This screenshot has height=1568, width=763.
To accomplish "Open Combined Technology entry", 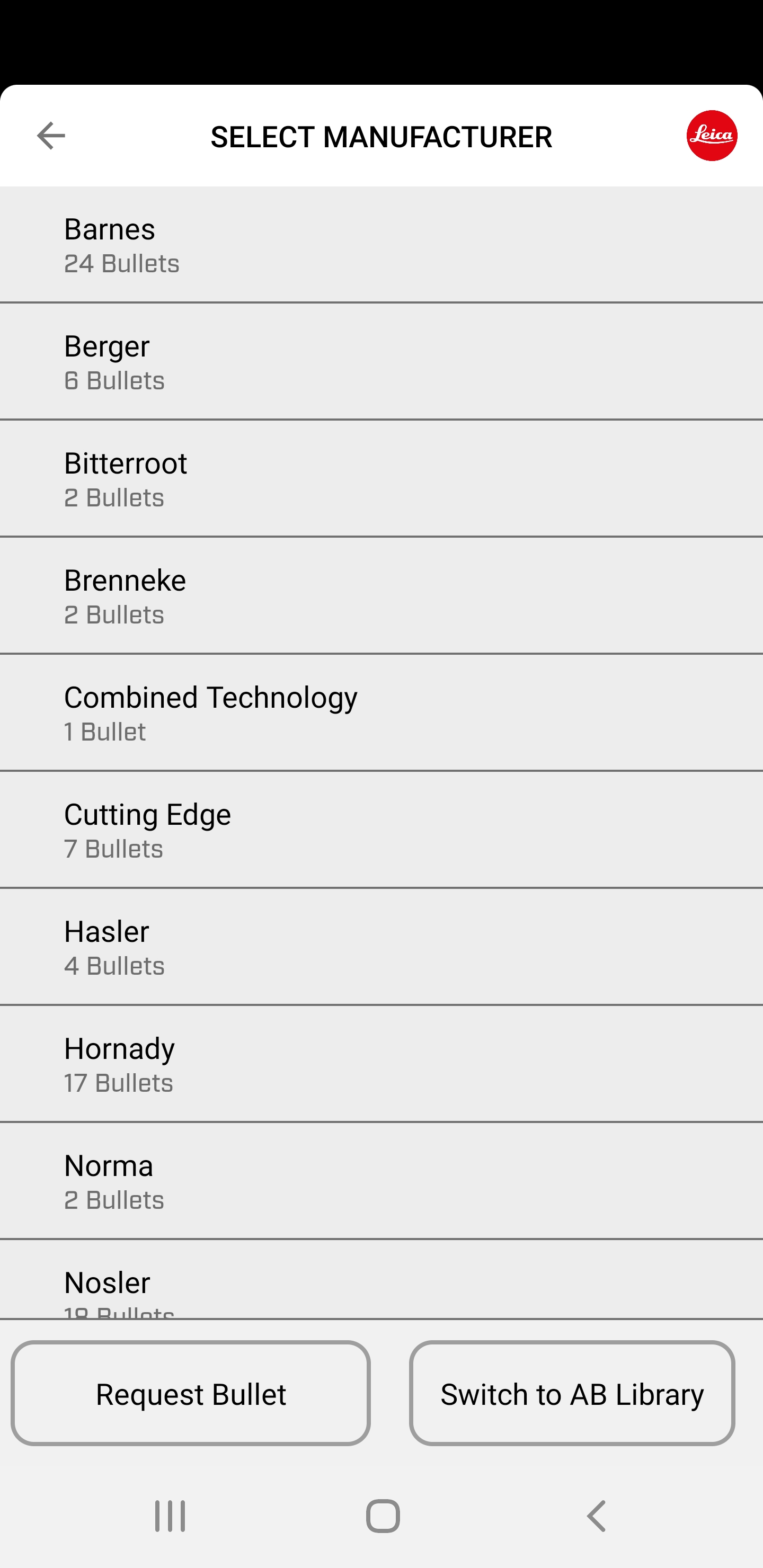I will [381, 713].
